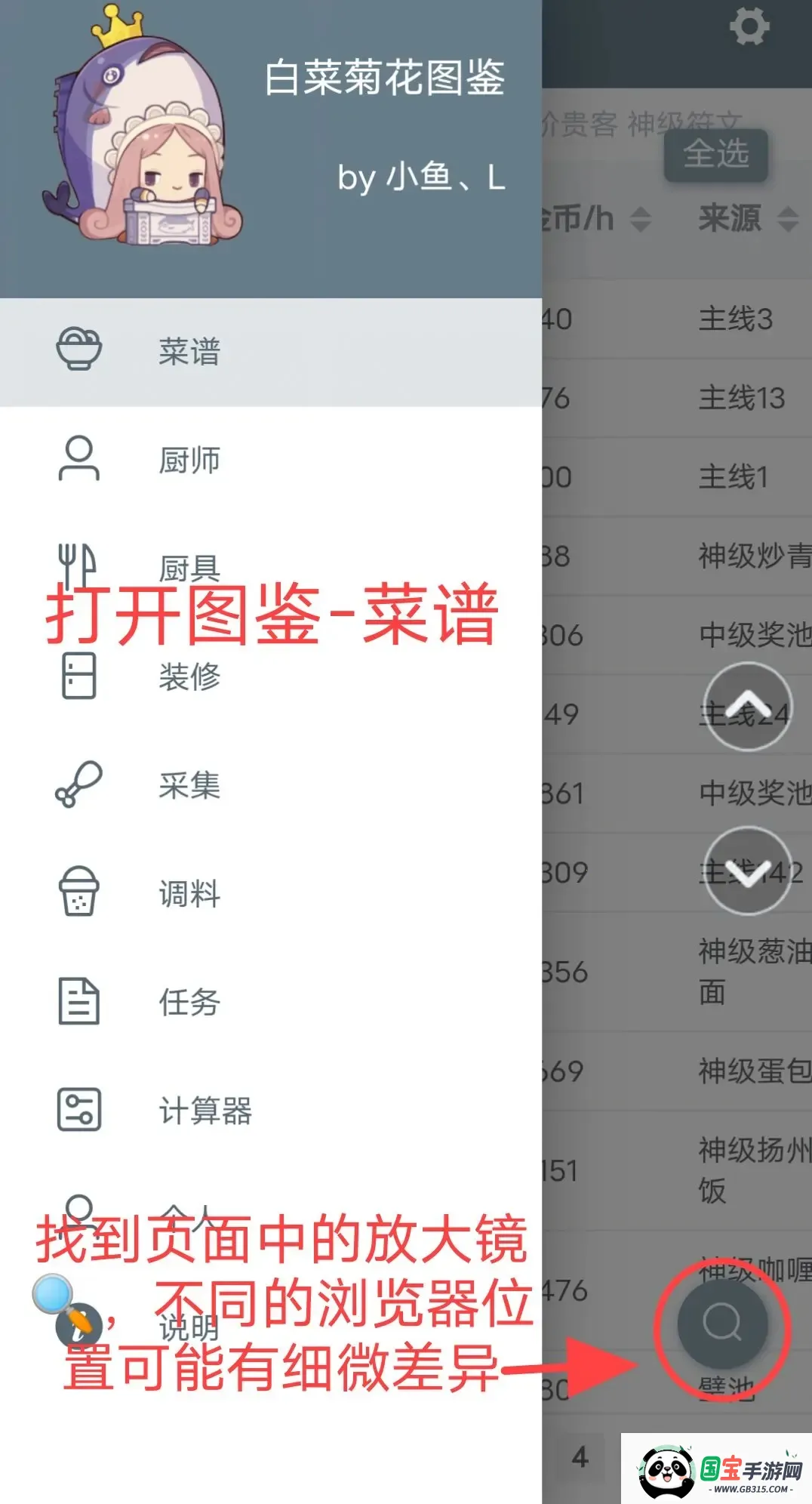Open the 调料 page
Viewport: 812px width, 1504px height.
click(x=189, y=893)
